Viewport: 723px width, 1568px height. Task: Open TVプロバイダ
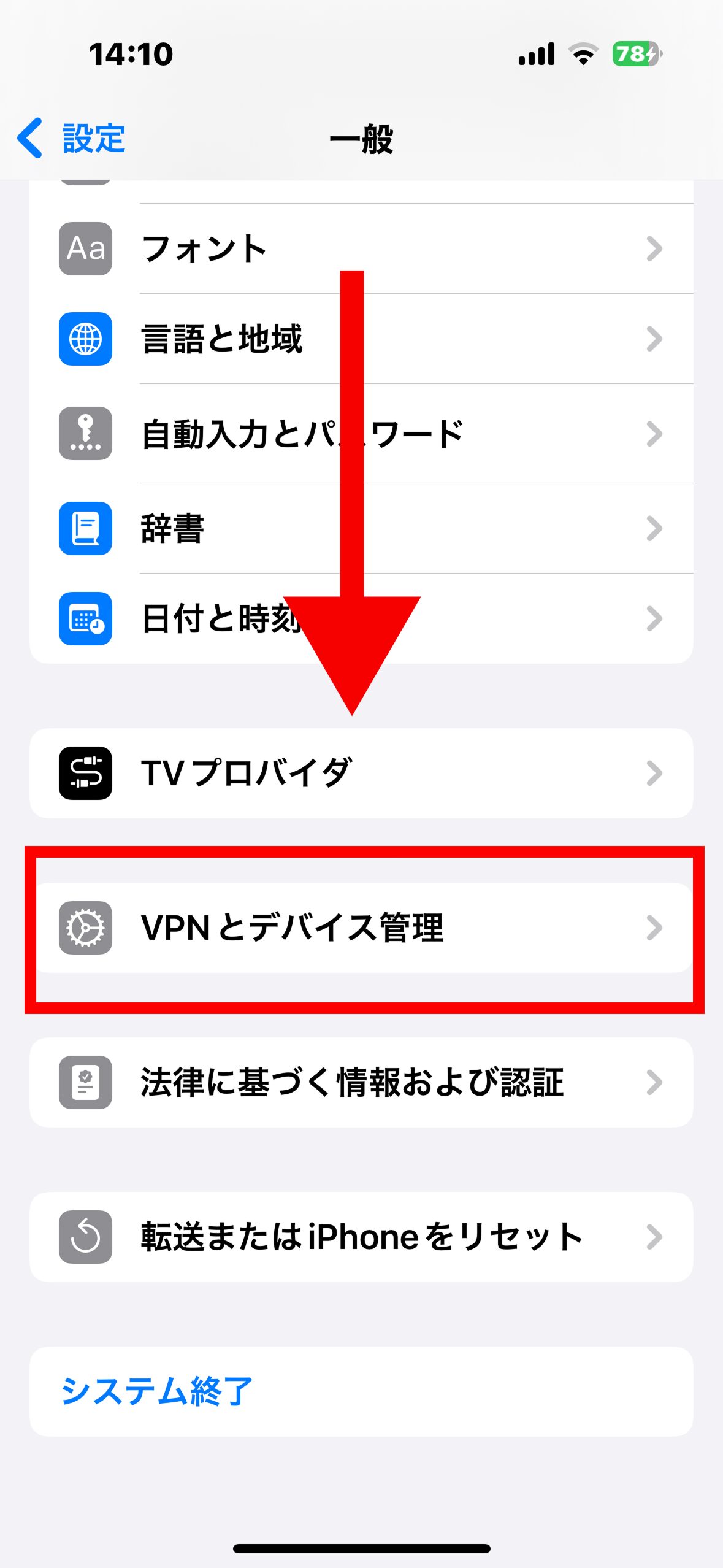pos(361,773)
